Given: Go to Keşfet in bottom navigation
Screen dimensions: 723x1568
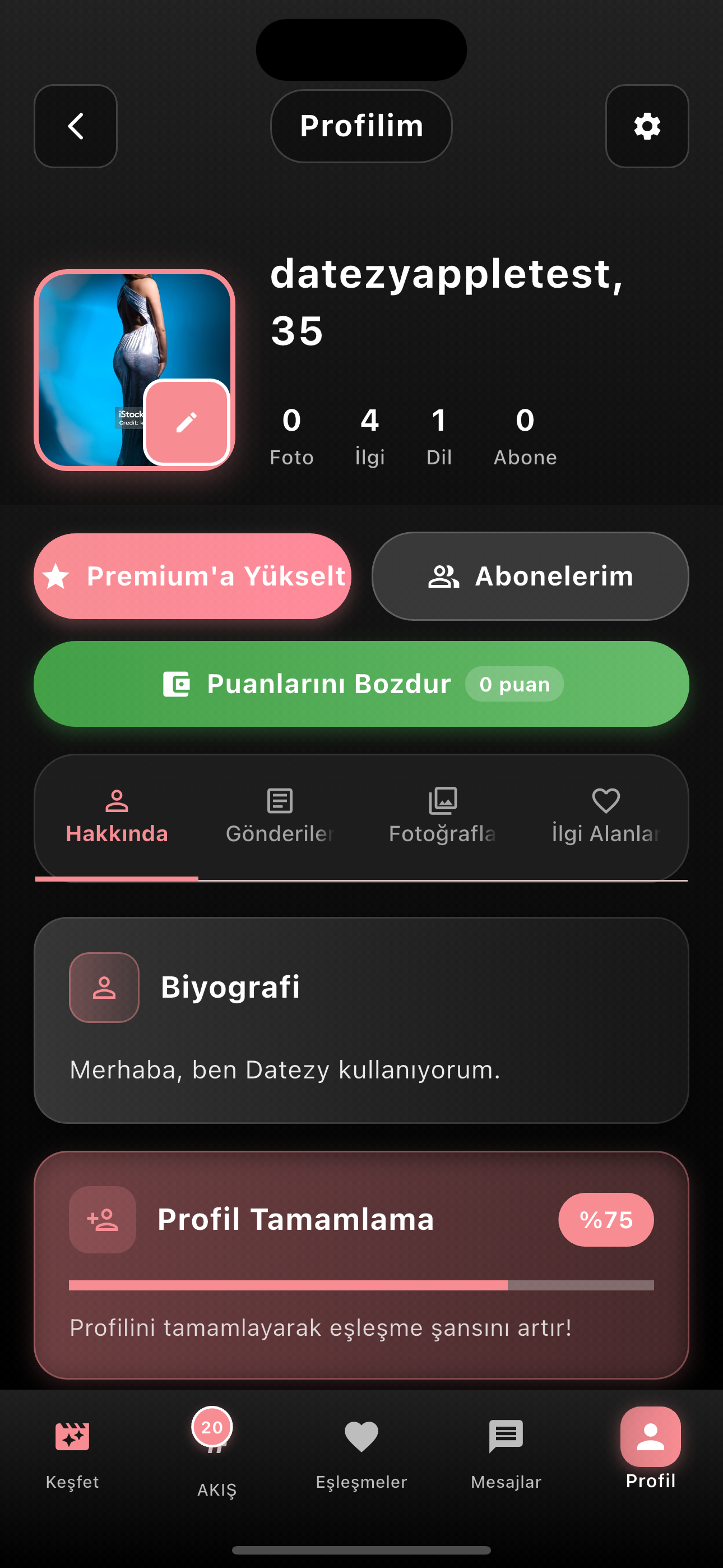Looking at the screenshot, I should (x=72, y=1454).
